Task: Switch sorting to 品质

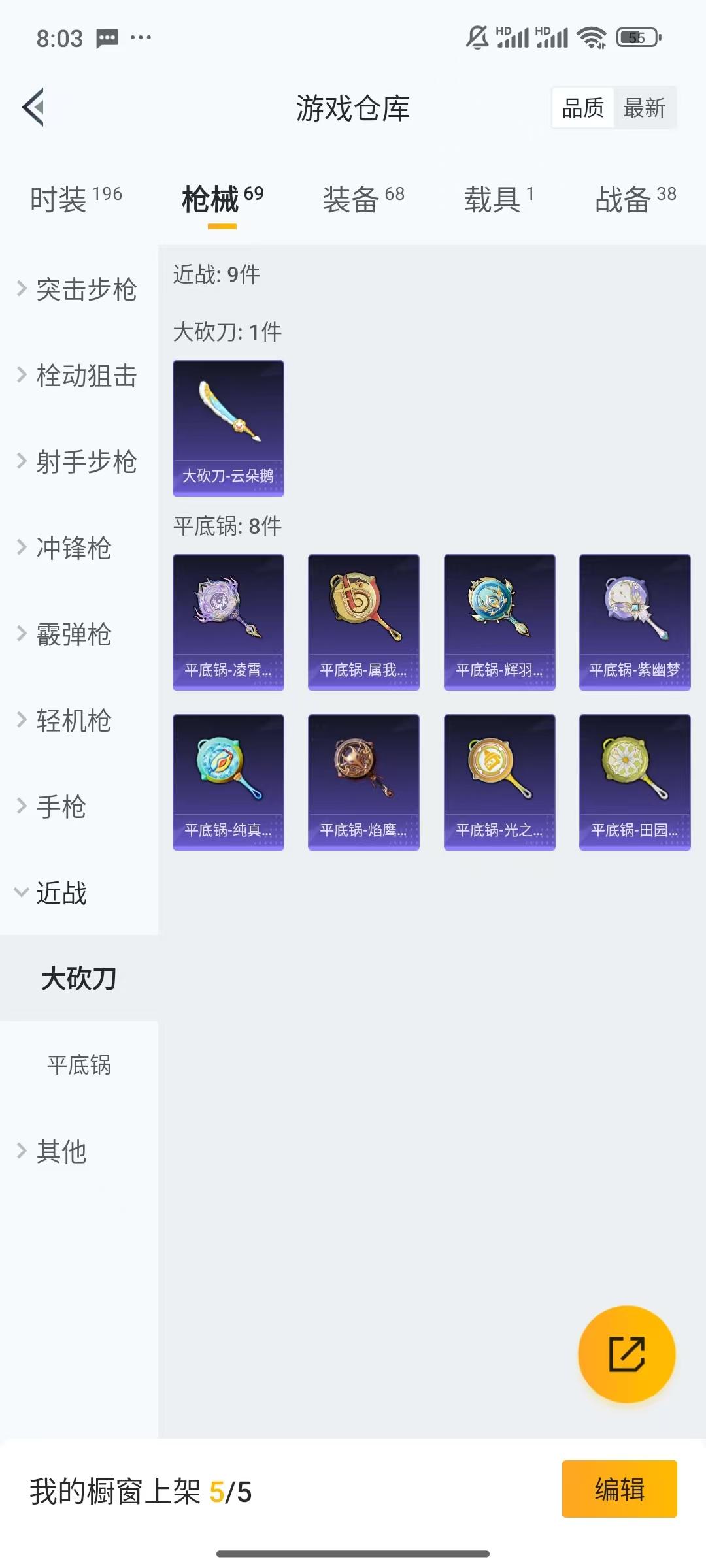Action: (x=583, y=107)
